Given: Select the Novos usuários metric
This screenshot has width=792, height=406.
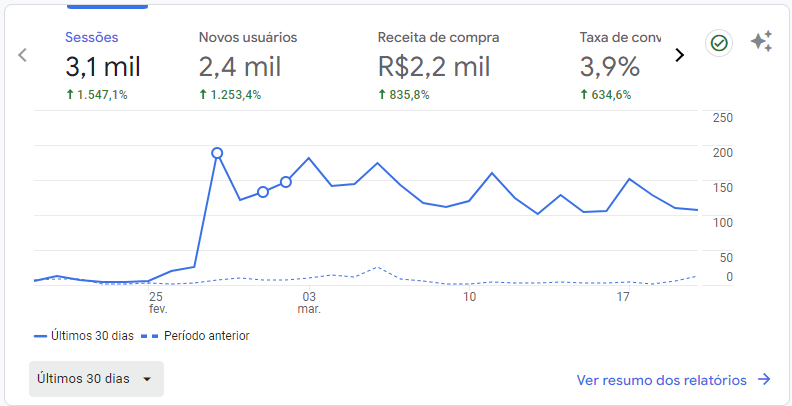Looking at the screenshot, I should [x=247, y=65].
